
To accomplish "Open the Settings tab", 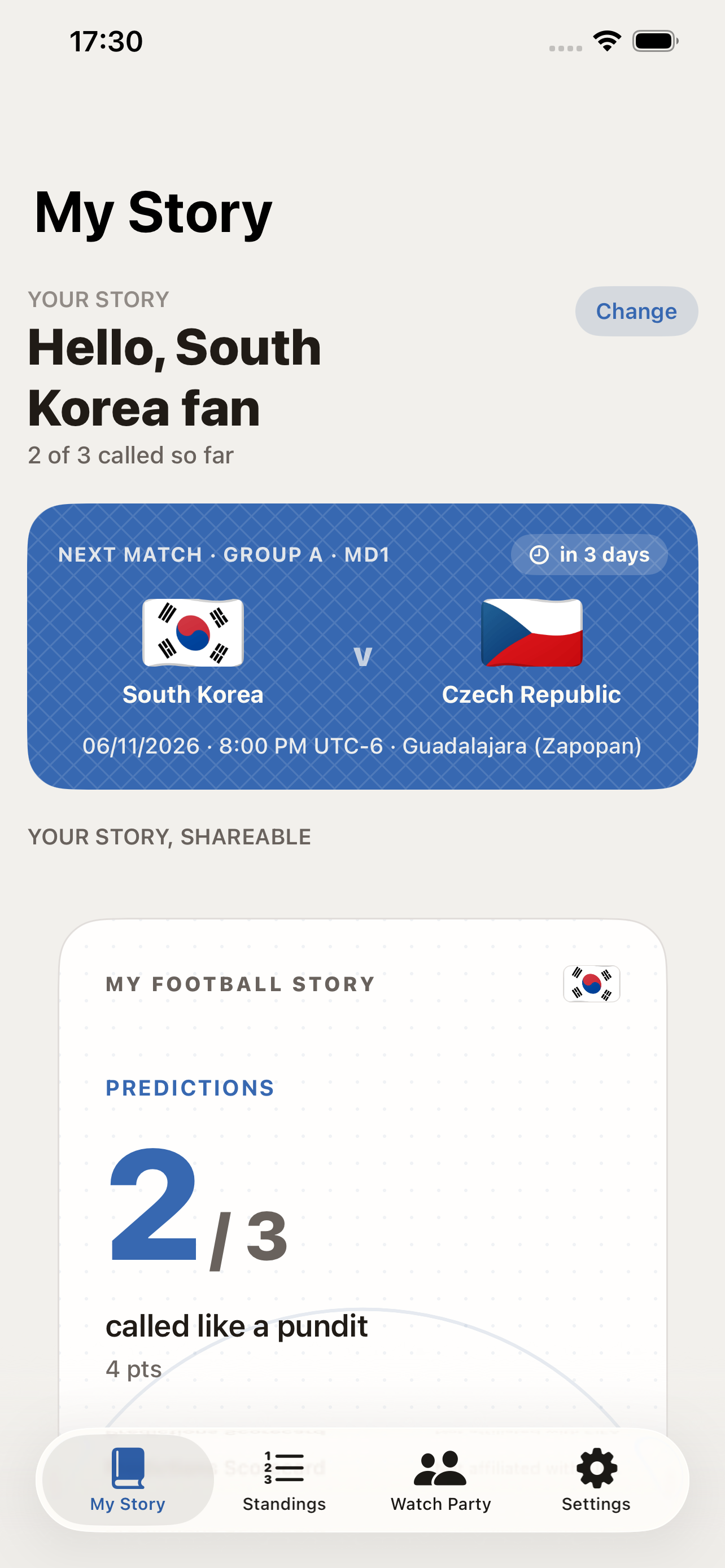I will 596,1480.
